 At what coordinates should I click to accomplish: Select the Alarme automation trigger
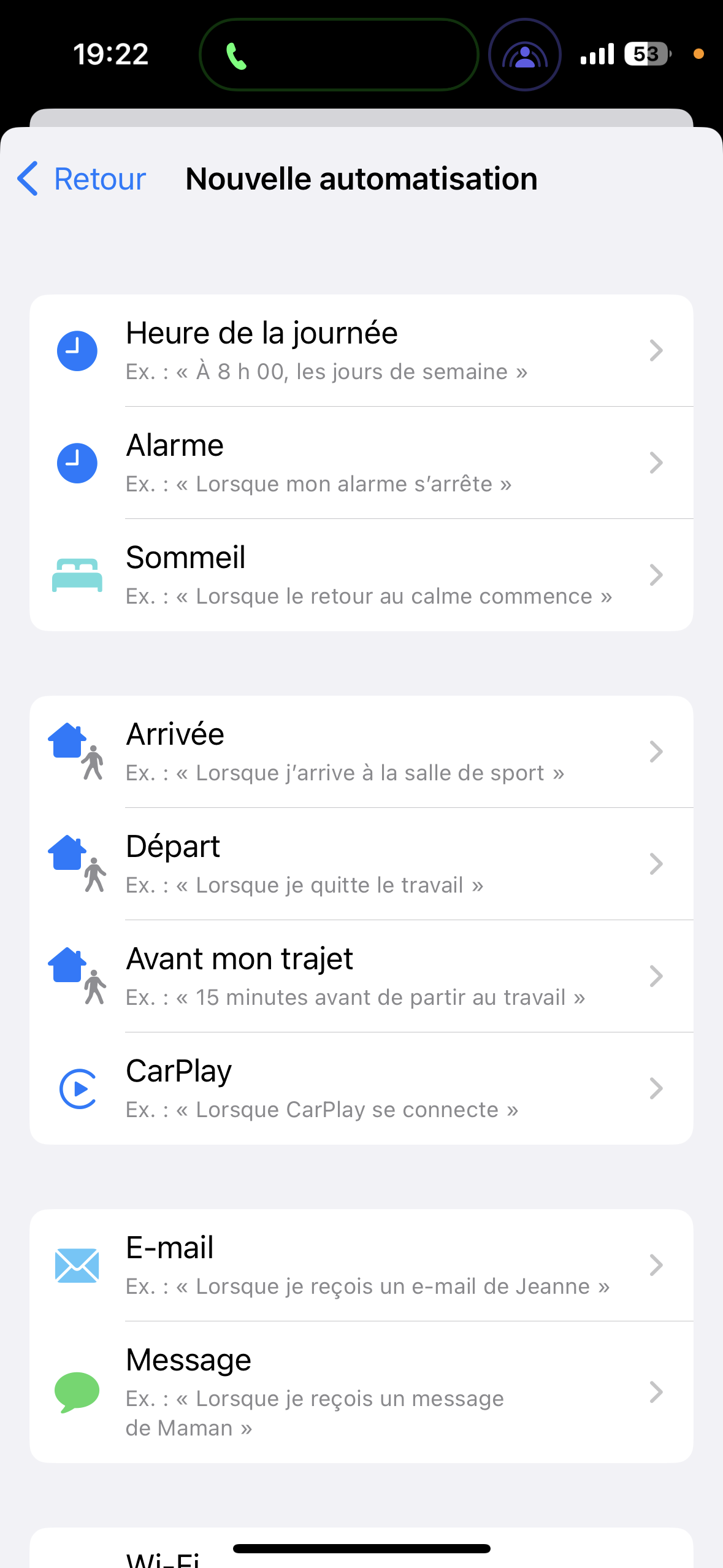[361, 463]
